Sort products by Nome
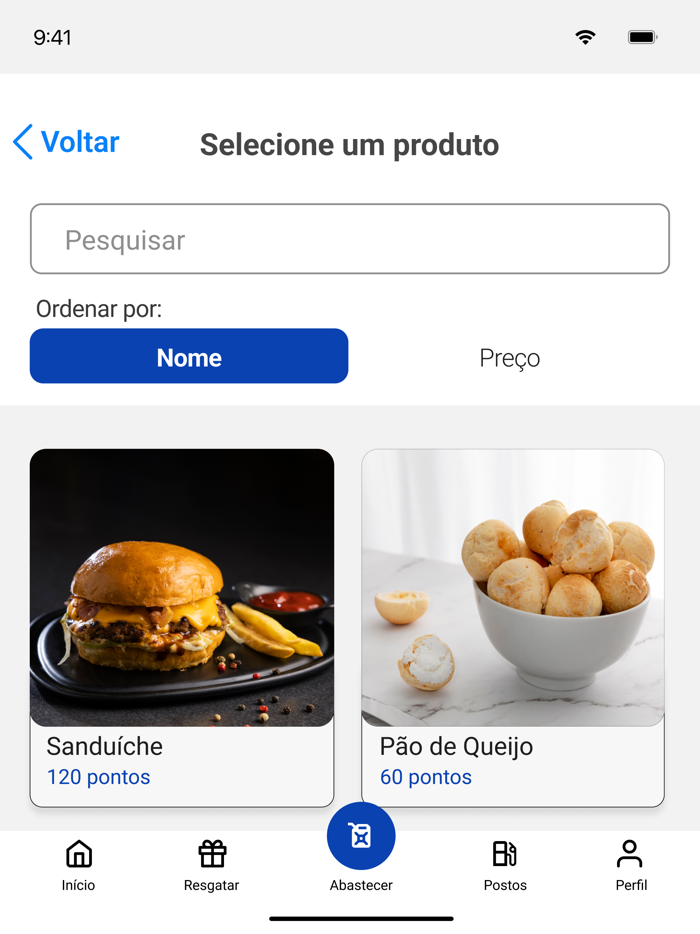Image resolution: width=700 pixels, height=934 pixels. pyautogui.click(x=189, y=357)
